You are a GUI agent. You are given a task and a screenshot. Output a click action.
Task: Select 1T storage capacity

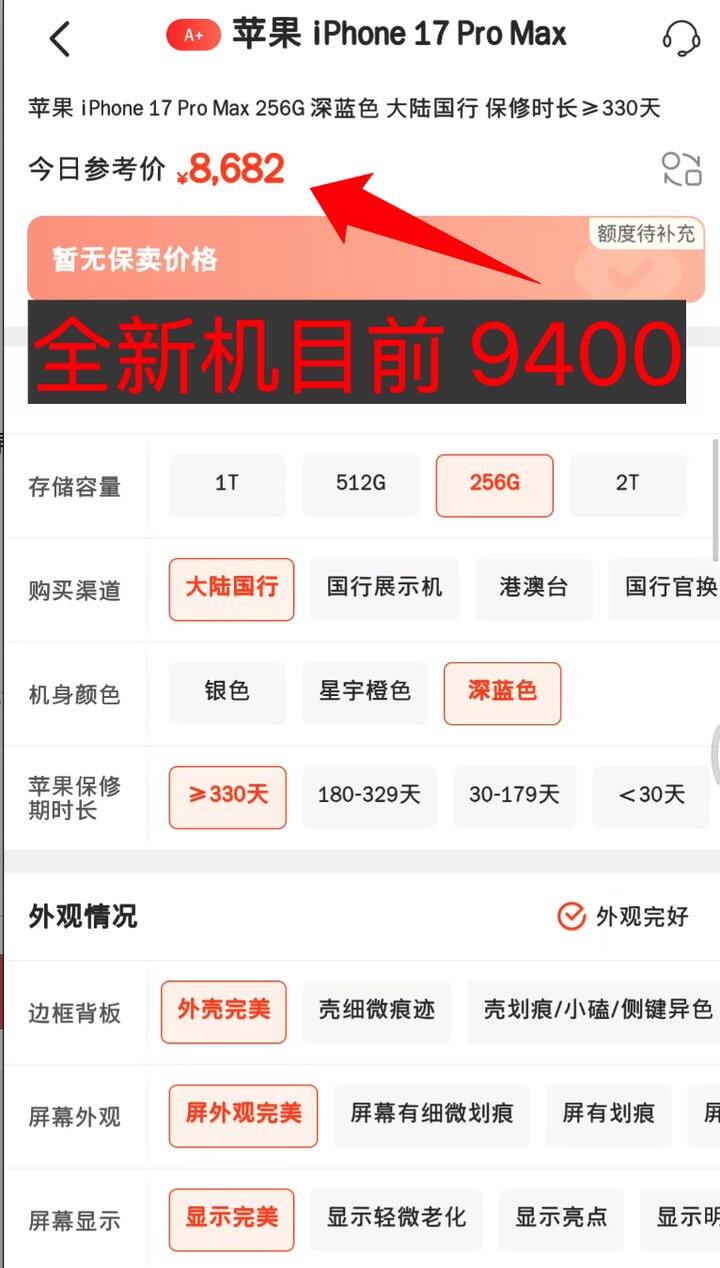pyautogui.click(x=227, y=485)
